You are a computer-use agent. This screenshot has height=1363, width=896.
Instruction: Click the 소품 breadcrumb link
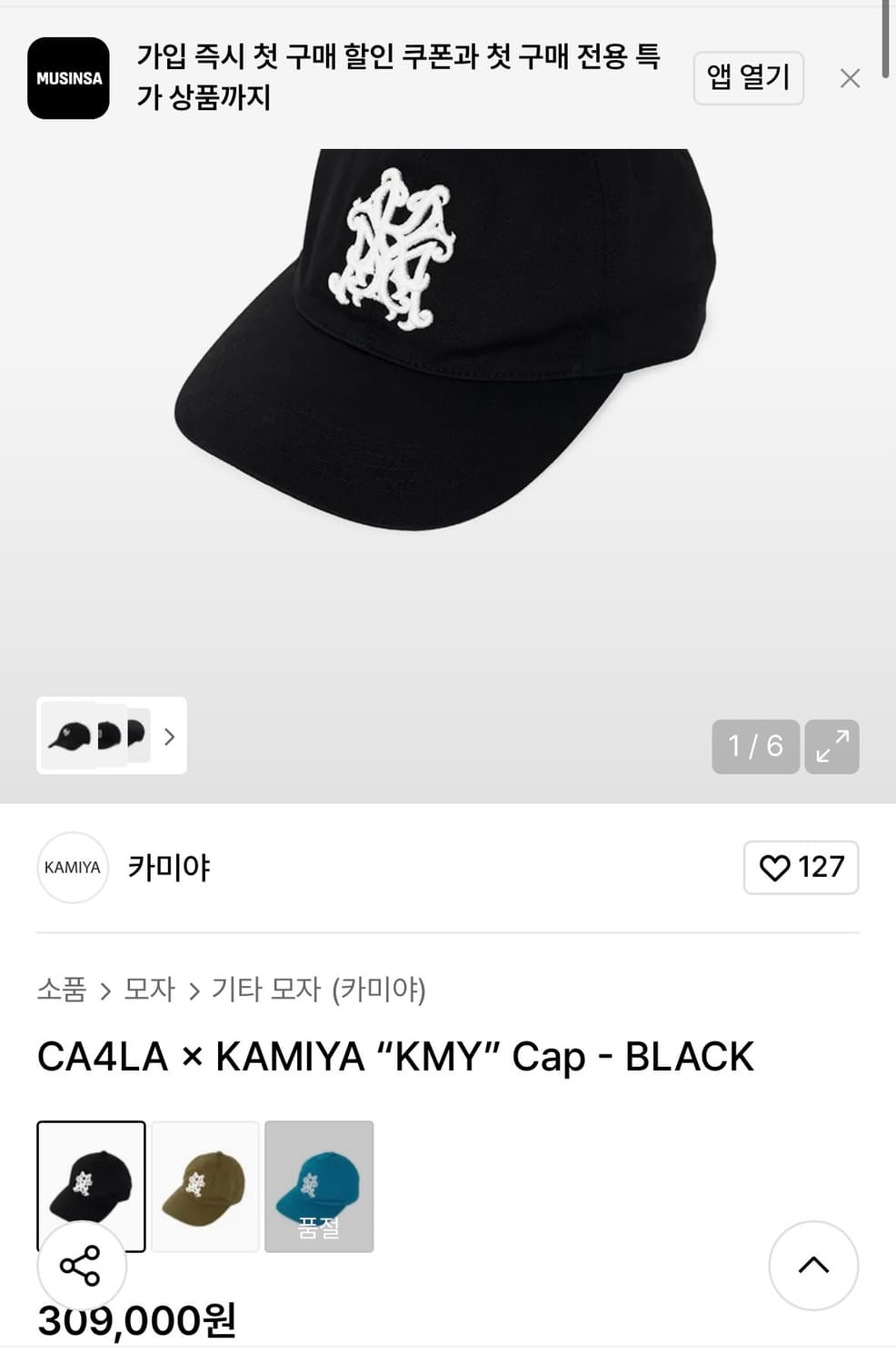click(62, 990)
